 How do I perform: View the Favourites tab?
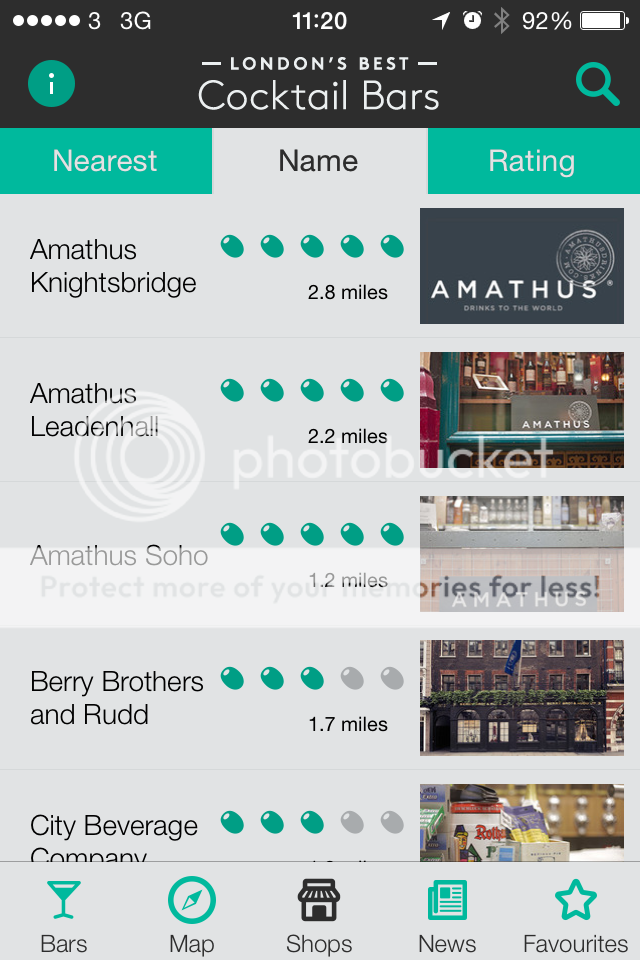point(576,915)
